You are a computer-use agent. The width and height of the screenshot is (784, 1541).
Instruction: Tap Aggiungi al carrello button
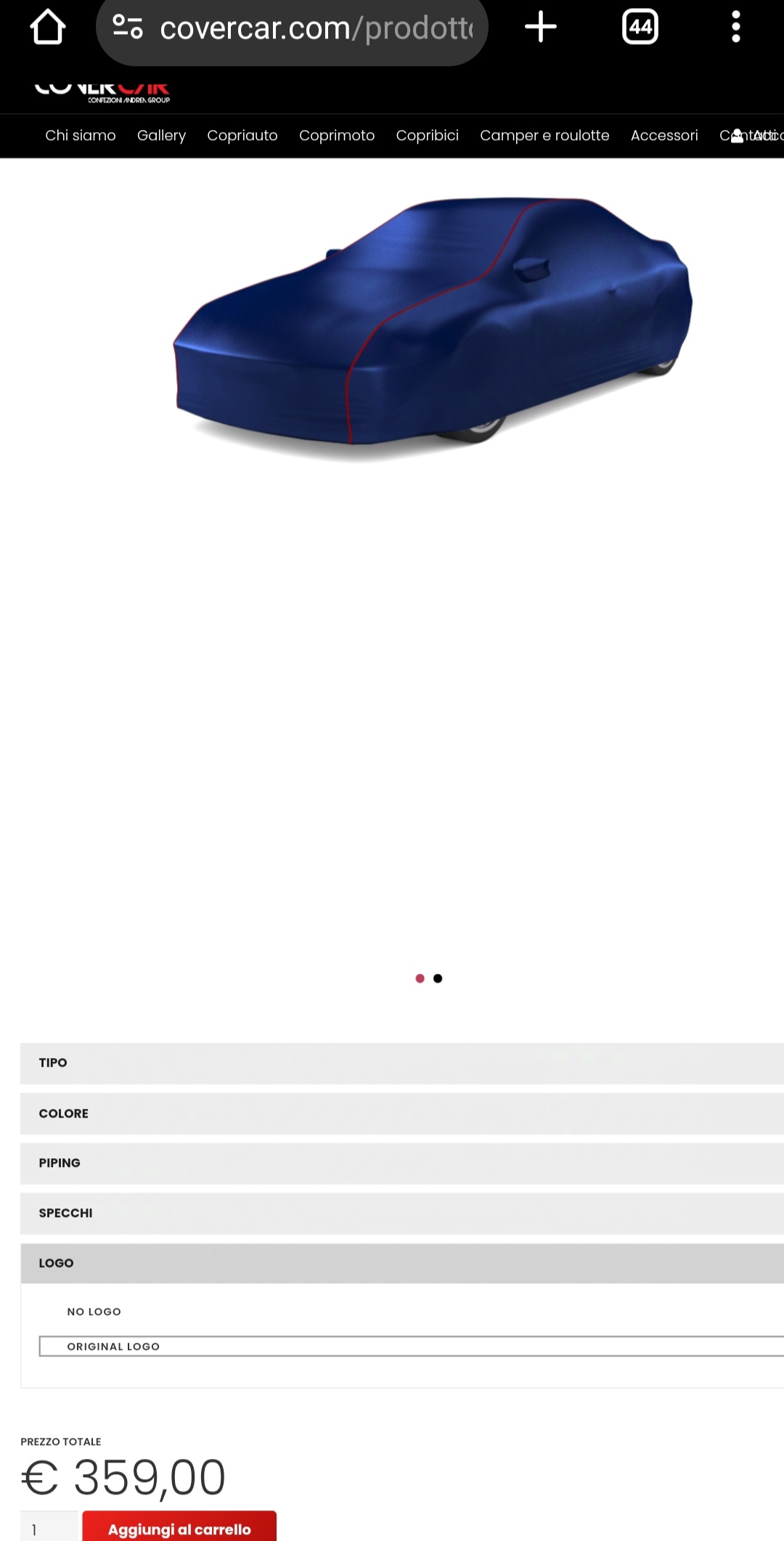(x=179, y=1528)
